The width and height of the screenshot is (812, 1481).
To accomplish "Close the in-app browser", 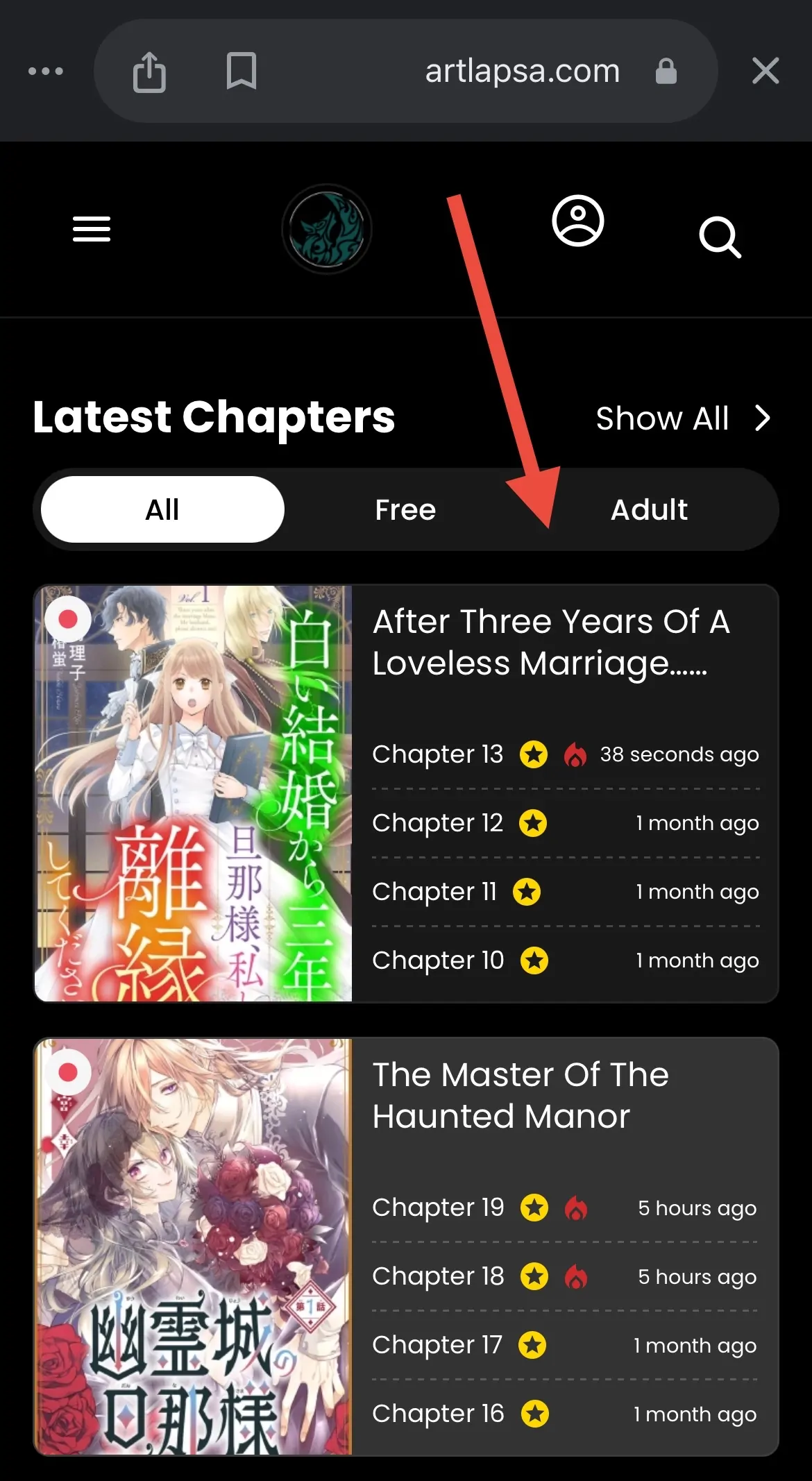I will 766,71.
